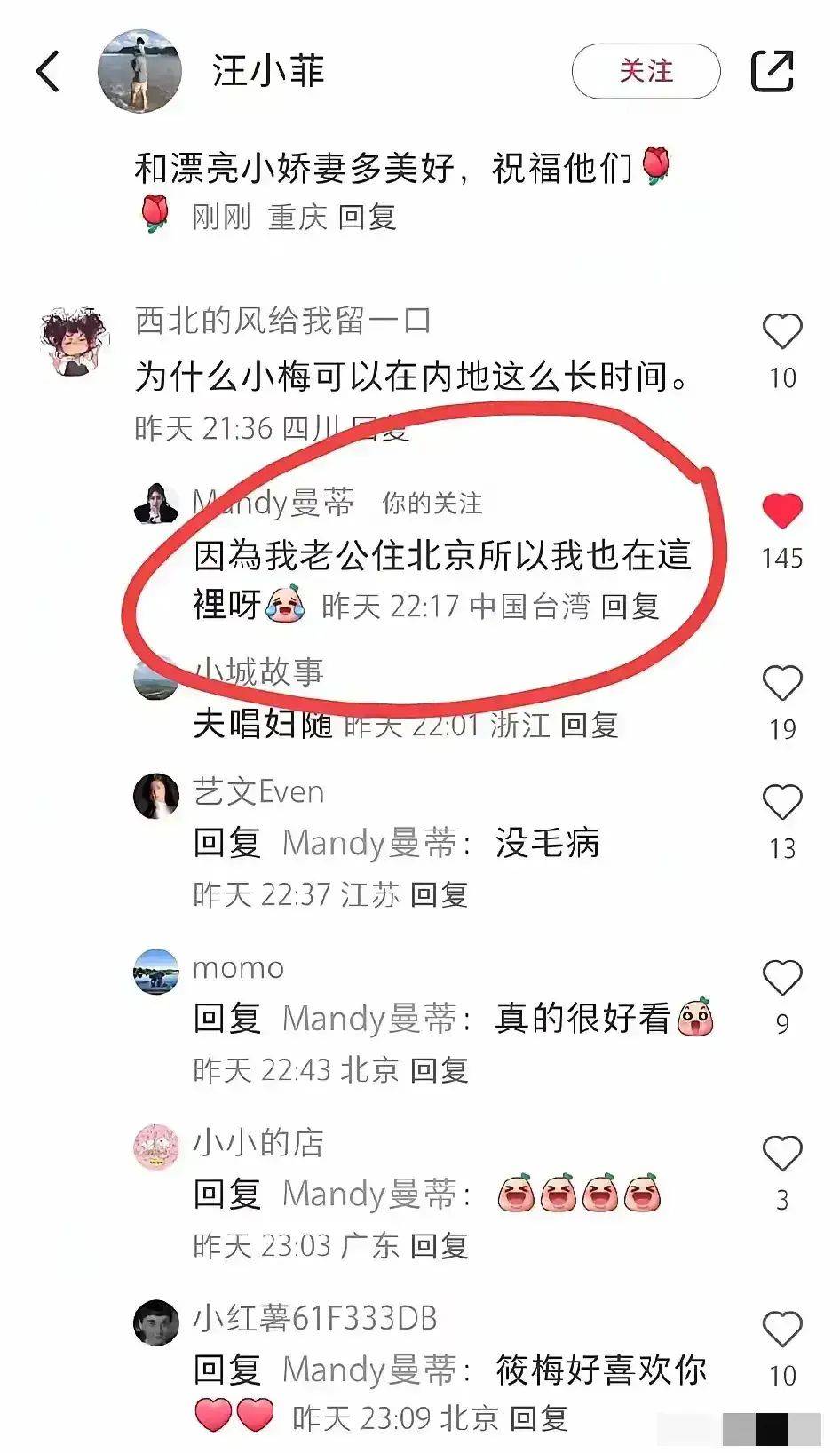This screenshot has height=1453, width=840.
Task: Like the comment by 西北的风给我留一口
Action: click(782, 332)
